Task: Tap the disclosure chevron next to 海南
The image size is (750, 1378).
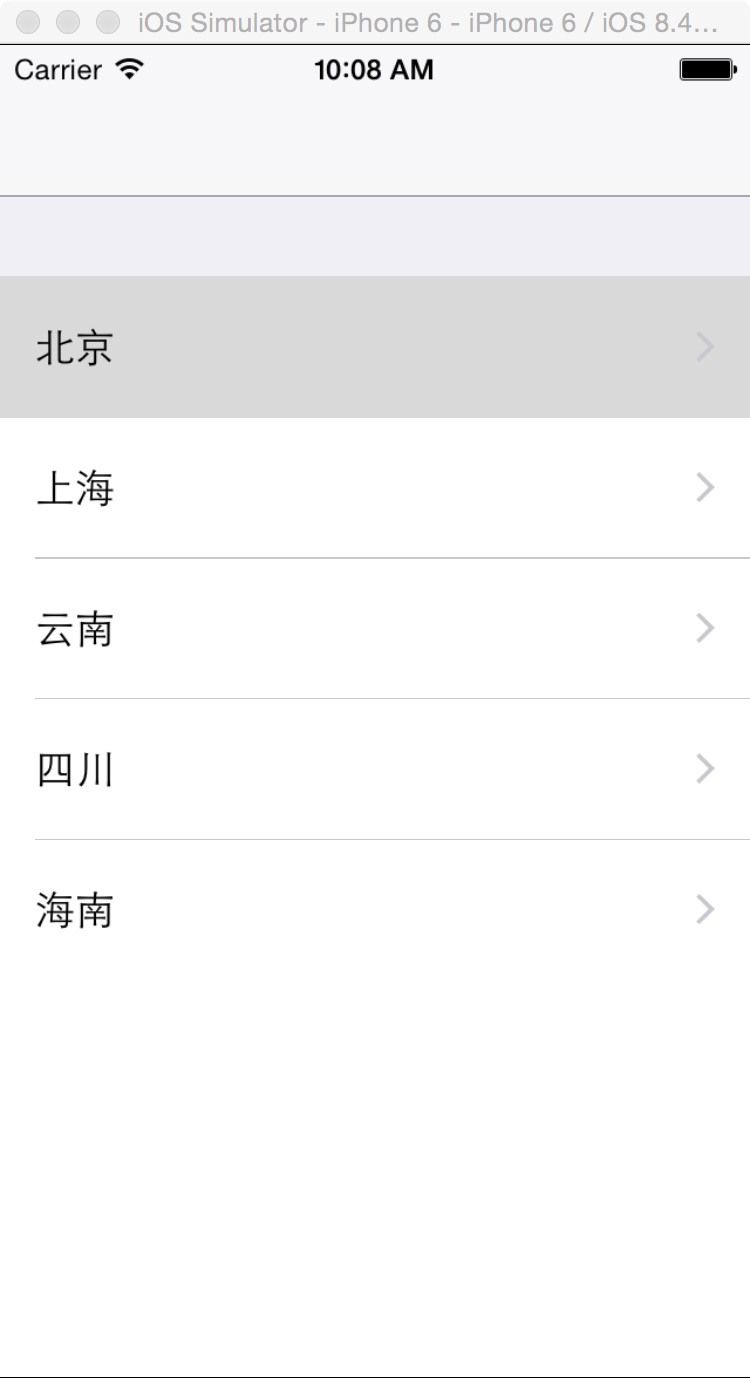Action: tap(706, 910)
